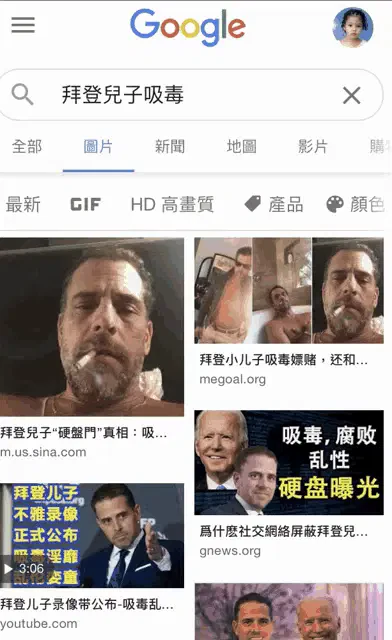The width and height of the screenshot is (392, 640).
Task: Filter results by GIF
Action: [x=85, y=204]
